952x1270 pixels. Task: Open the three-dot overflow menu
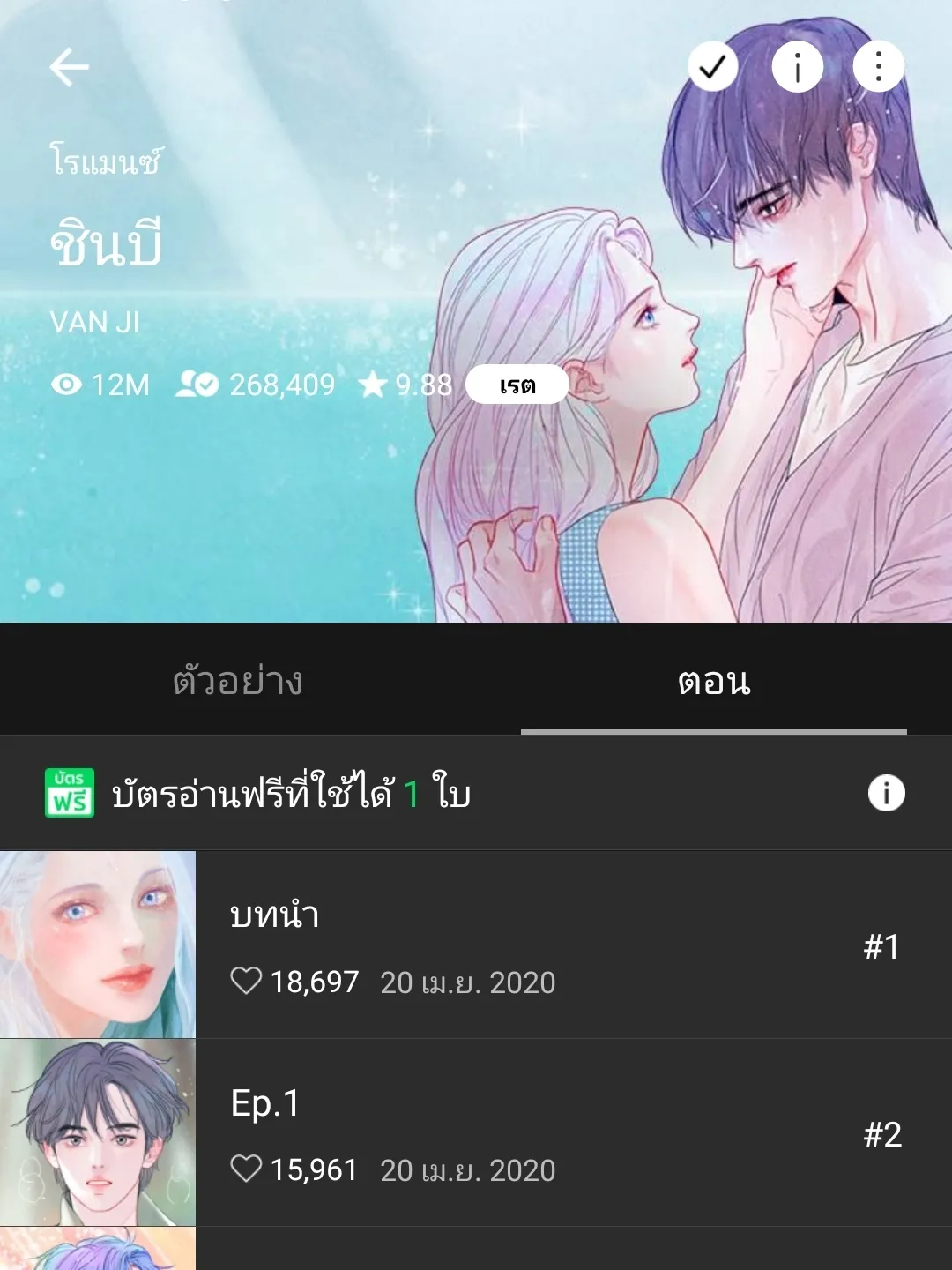point(879,66)
